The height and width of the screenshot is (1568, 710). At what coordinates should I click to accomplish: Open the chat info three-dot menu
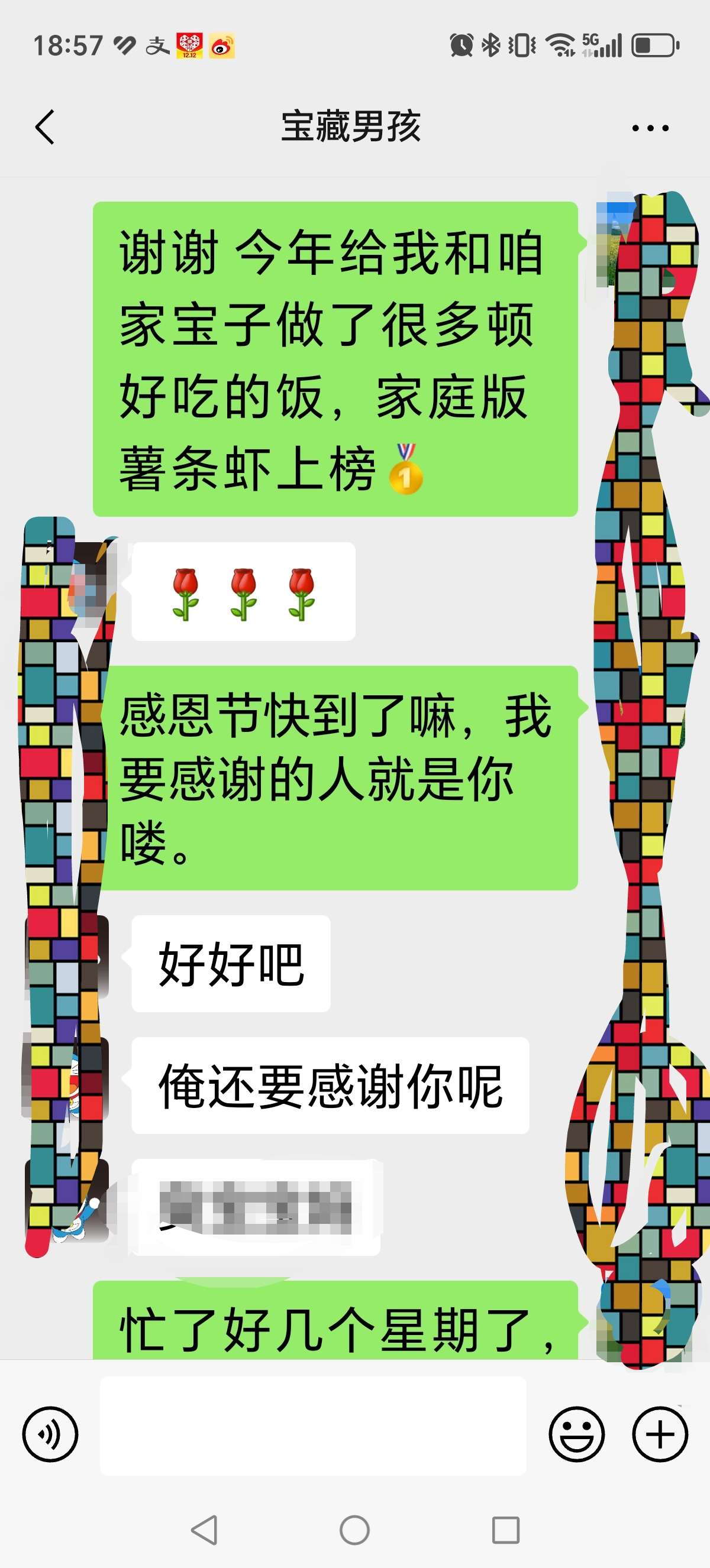click(x=650, y=128)
